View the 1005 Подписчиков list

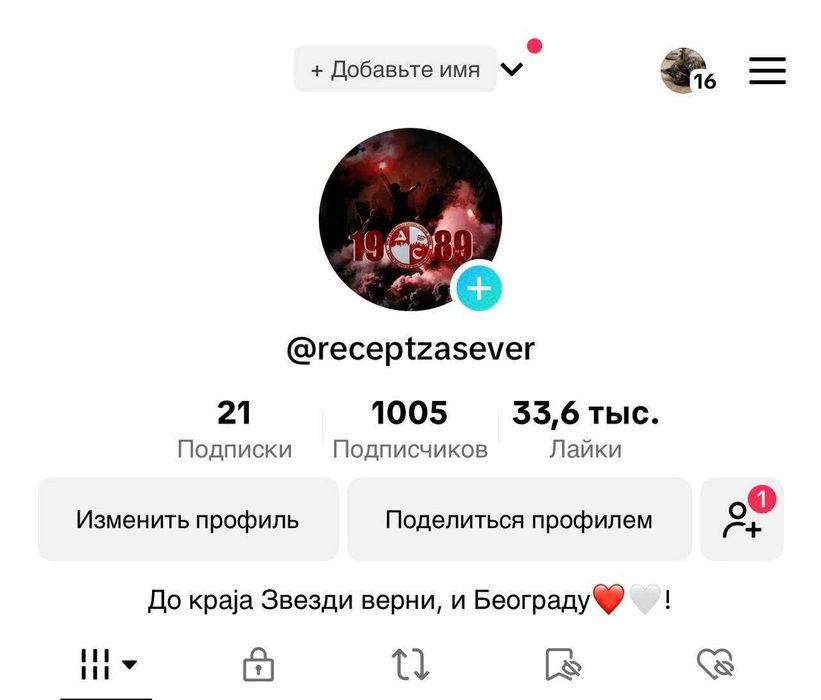410,430
